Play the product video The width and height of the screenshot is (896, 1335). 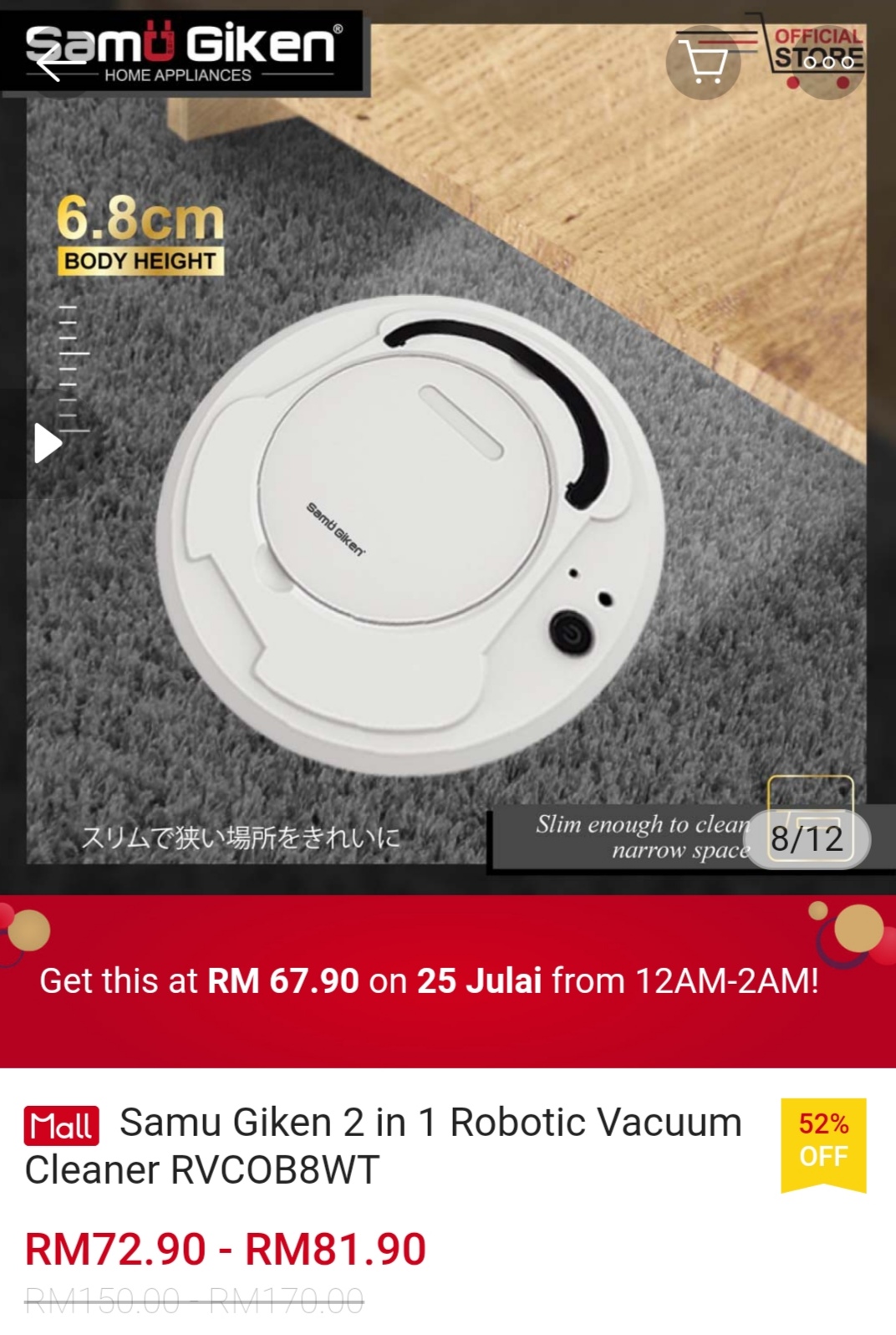point(48,443)
